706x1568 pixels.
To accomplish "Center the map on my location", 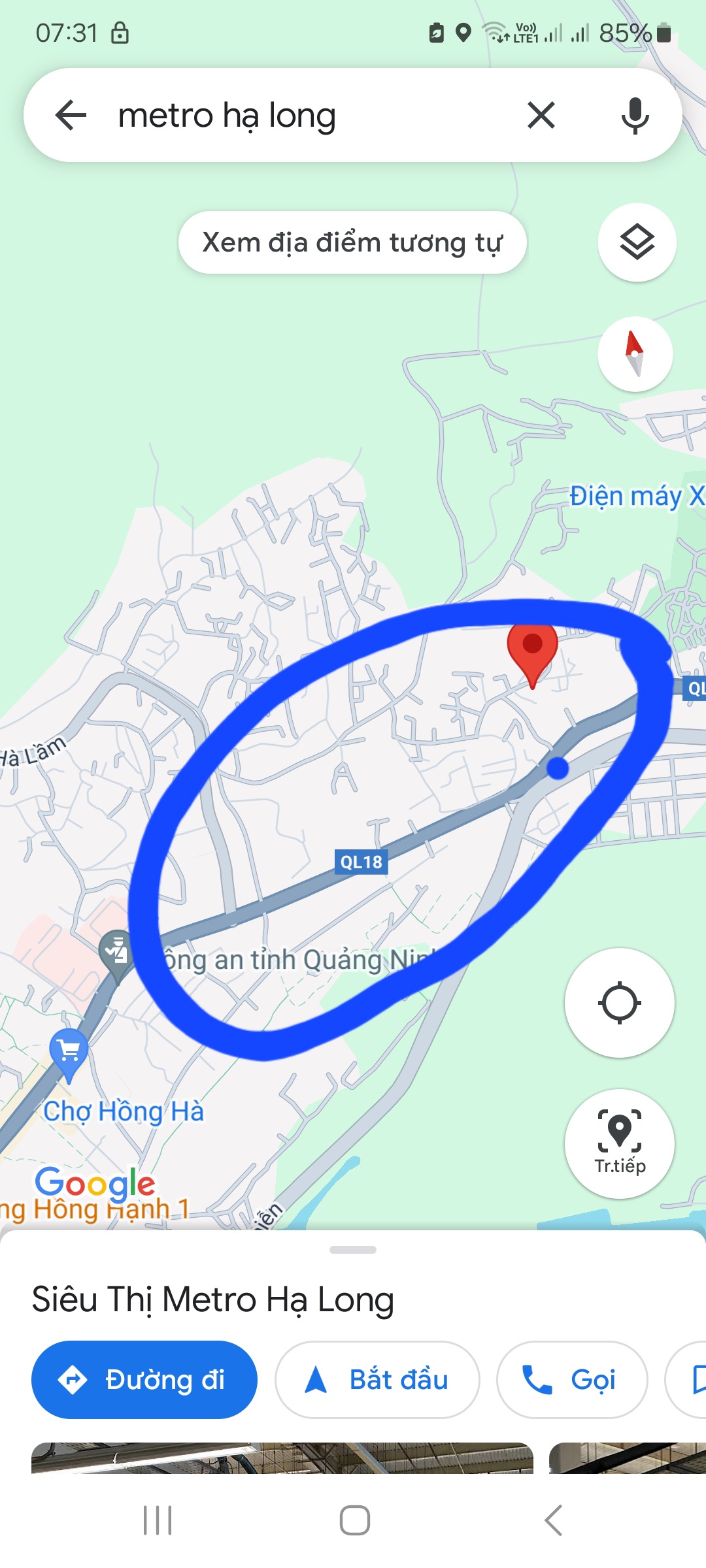I will tap(619, 1002).
